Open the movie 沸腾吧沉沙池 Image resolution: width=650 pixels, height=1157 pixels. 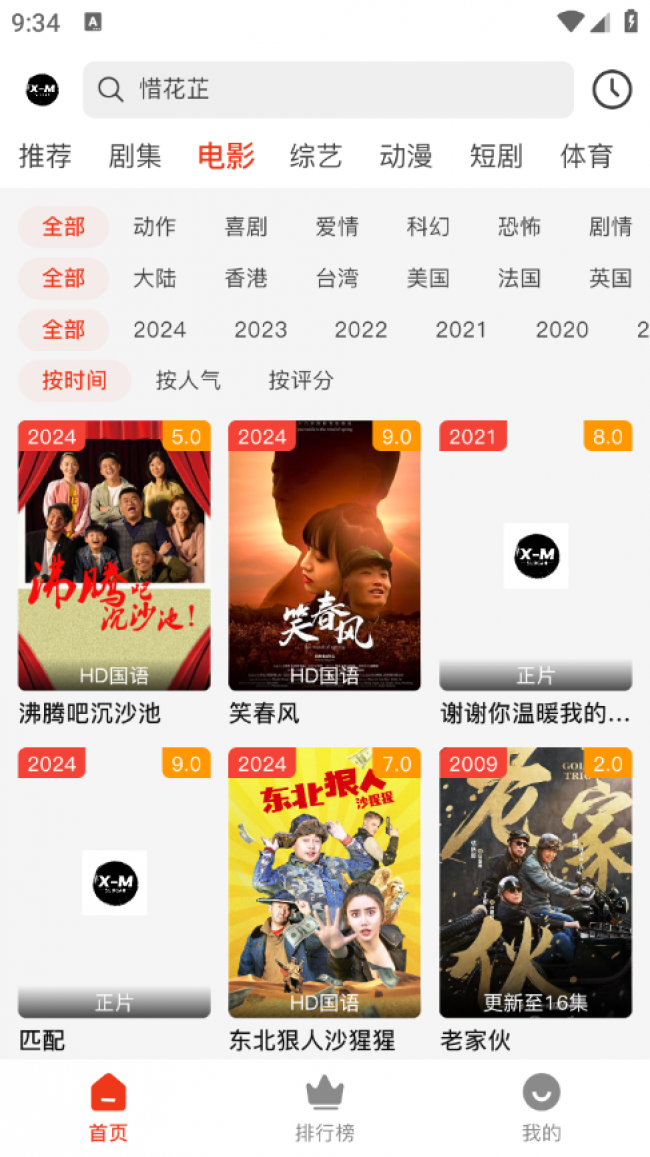(114, 573)
